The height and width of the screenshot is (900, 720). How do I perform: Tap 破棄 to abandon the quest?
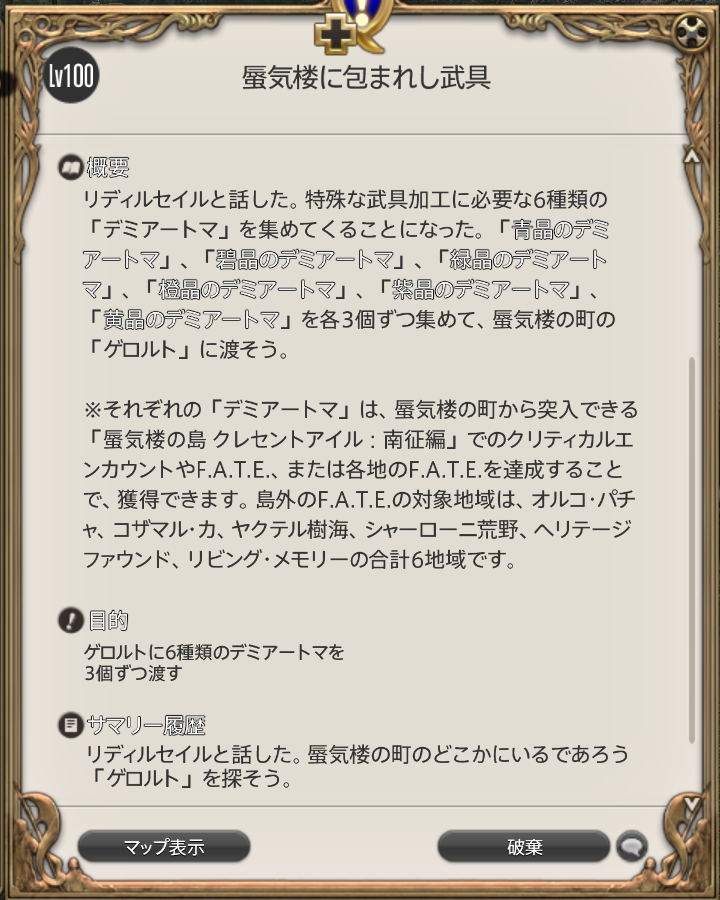point(524,847)
